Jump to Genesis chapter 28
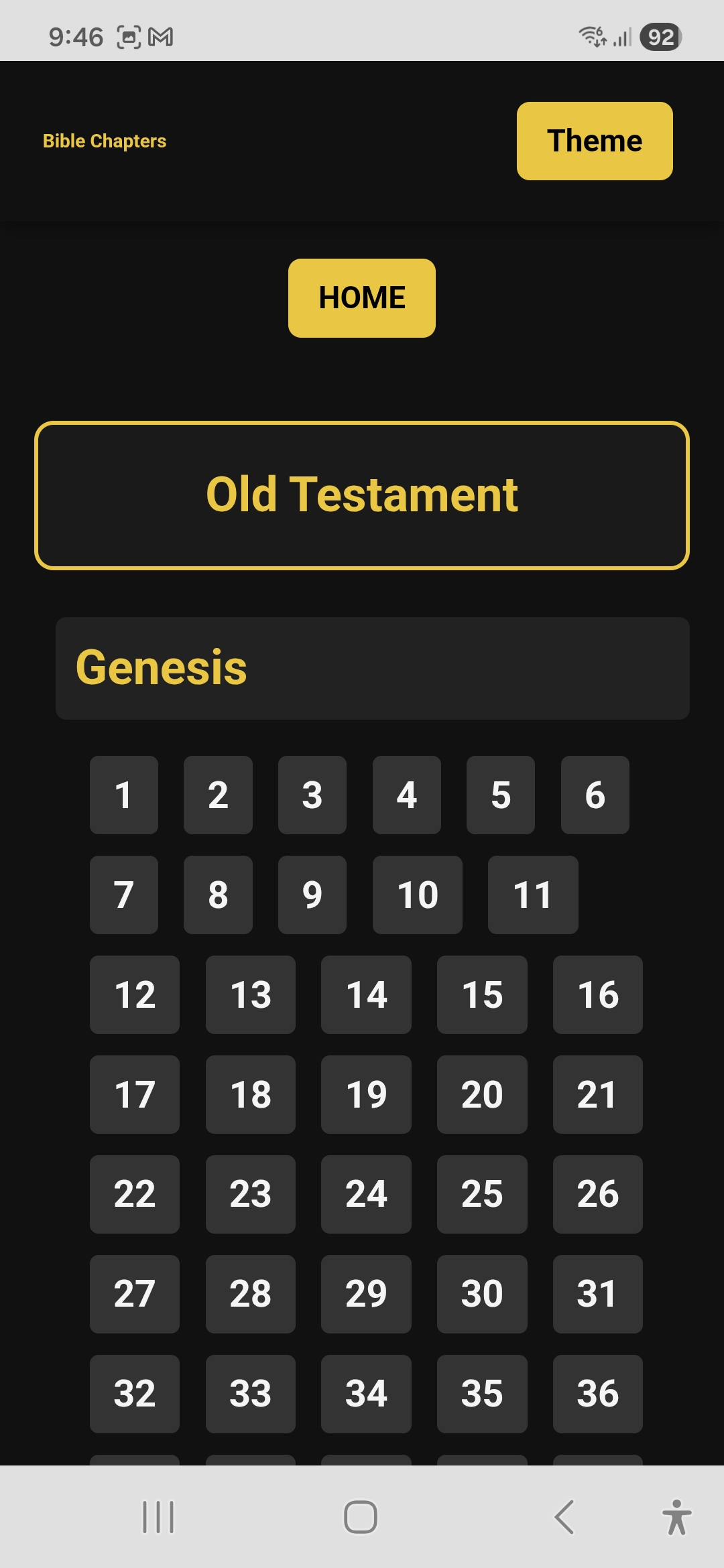The width and height of the screenshot is (724, 1568). pos(250,1294)
